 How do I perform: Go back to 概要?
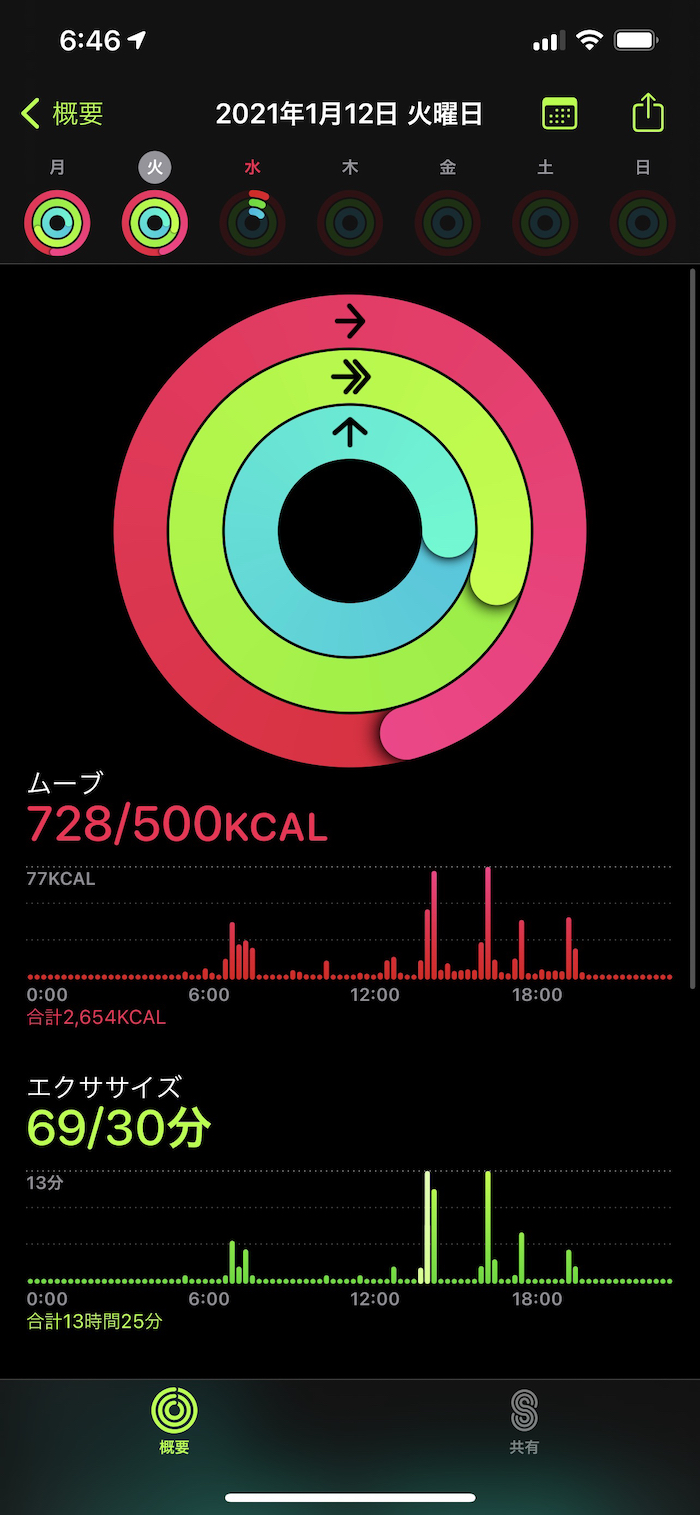[62, 114]
